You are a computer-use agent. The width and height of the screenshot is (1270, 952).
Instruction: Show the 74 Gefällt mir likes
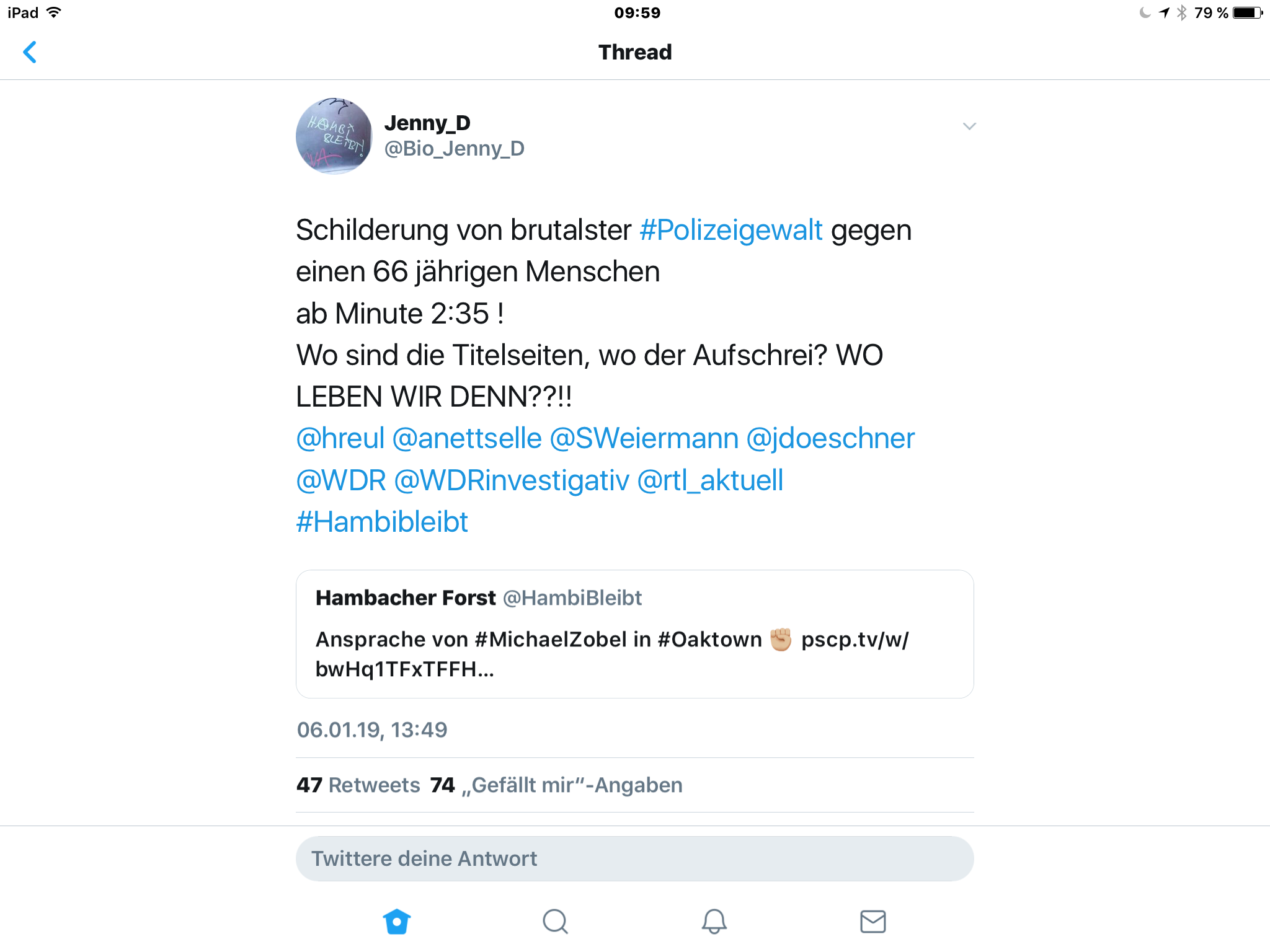pyautogui.click(x=556, y=785)
